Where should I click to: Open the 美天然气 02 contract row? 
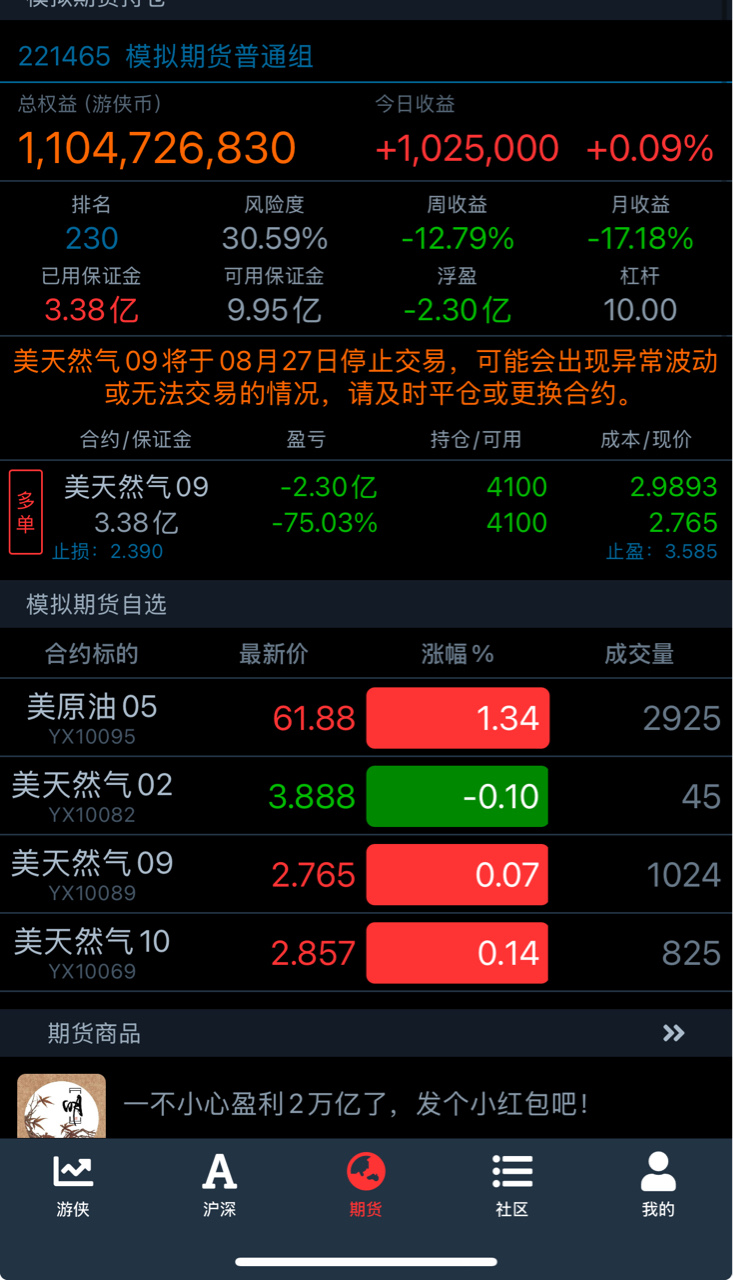[366, 796]
